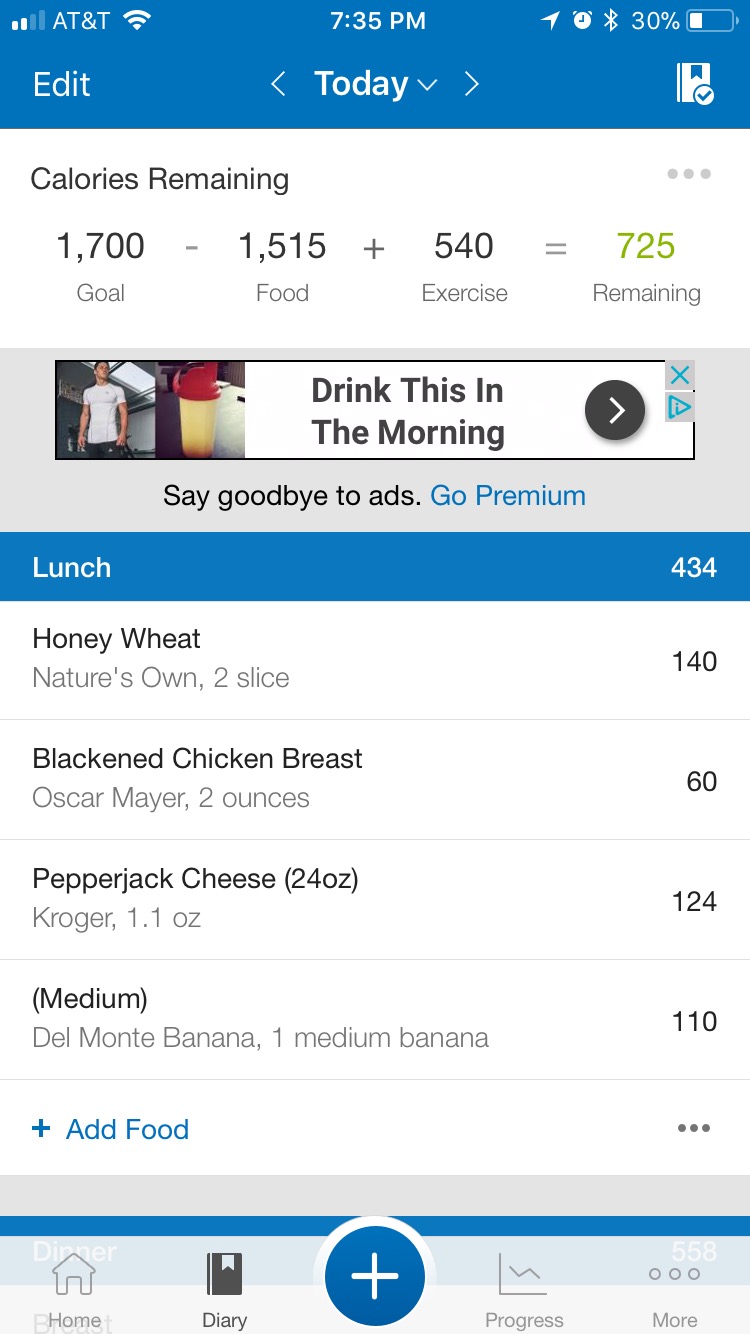Screen dimensions: 750x1334
Task: Go to the next day
Action: [x=471, y=84]
